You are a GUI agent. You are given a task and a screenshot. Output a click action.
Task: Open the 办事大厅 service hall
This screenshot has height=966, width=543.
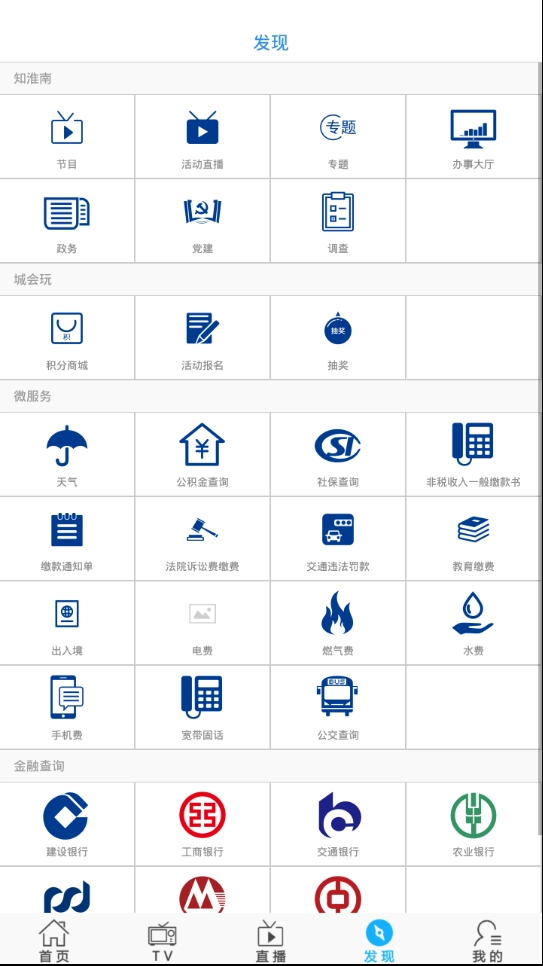point(473,137)
